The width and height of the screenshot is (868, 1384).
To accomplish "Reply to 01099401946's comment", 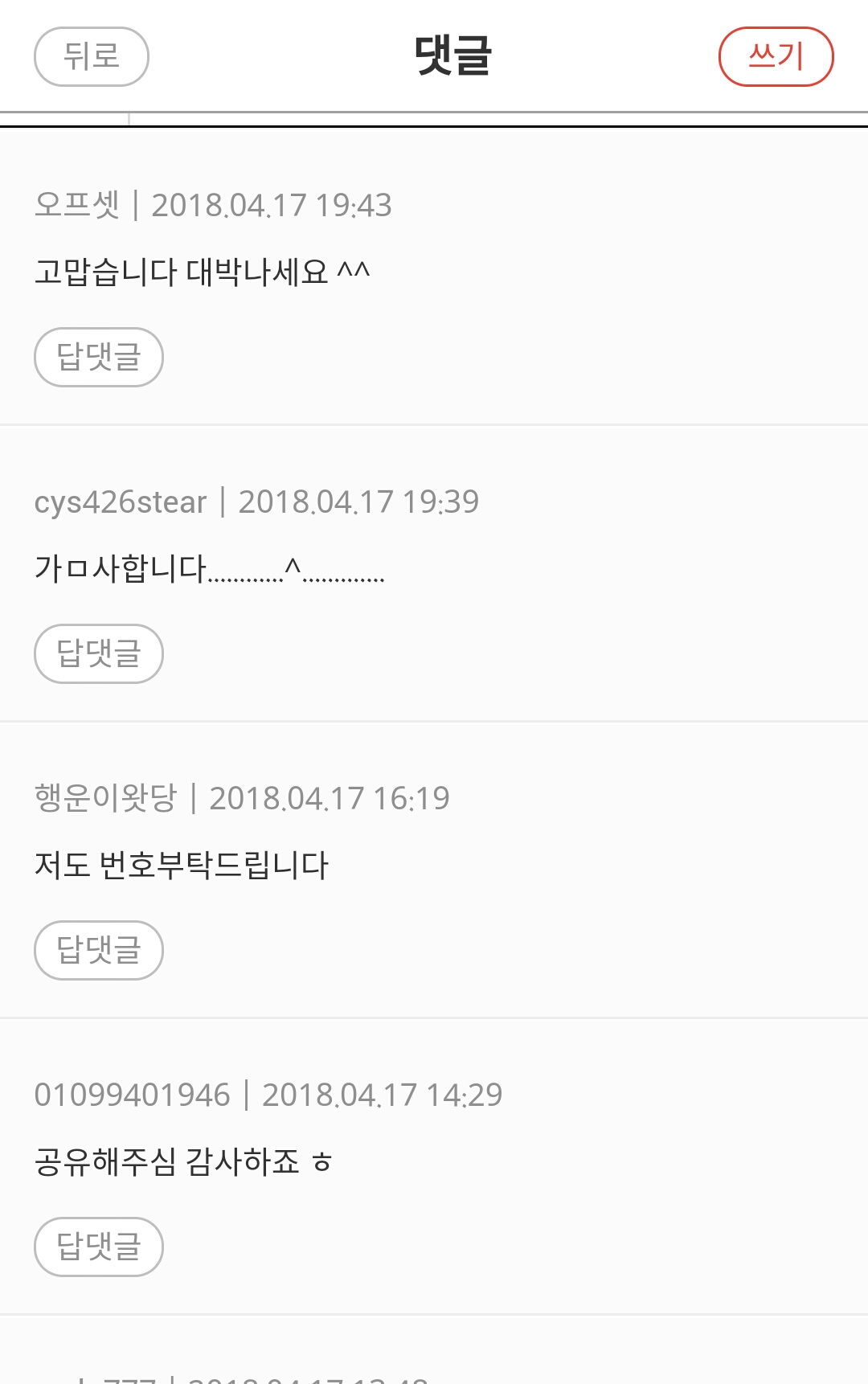I will 99,1247.
